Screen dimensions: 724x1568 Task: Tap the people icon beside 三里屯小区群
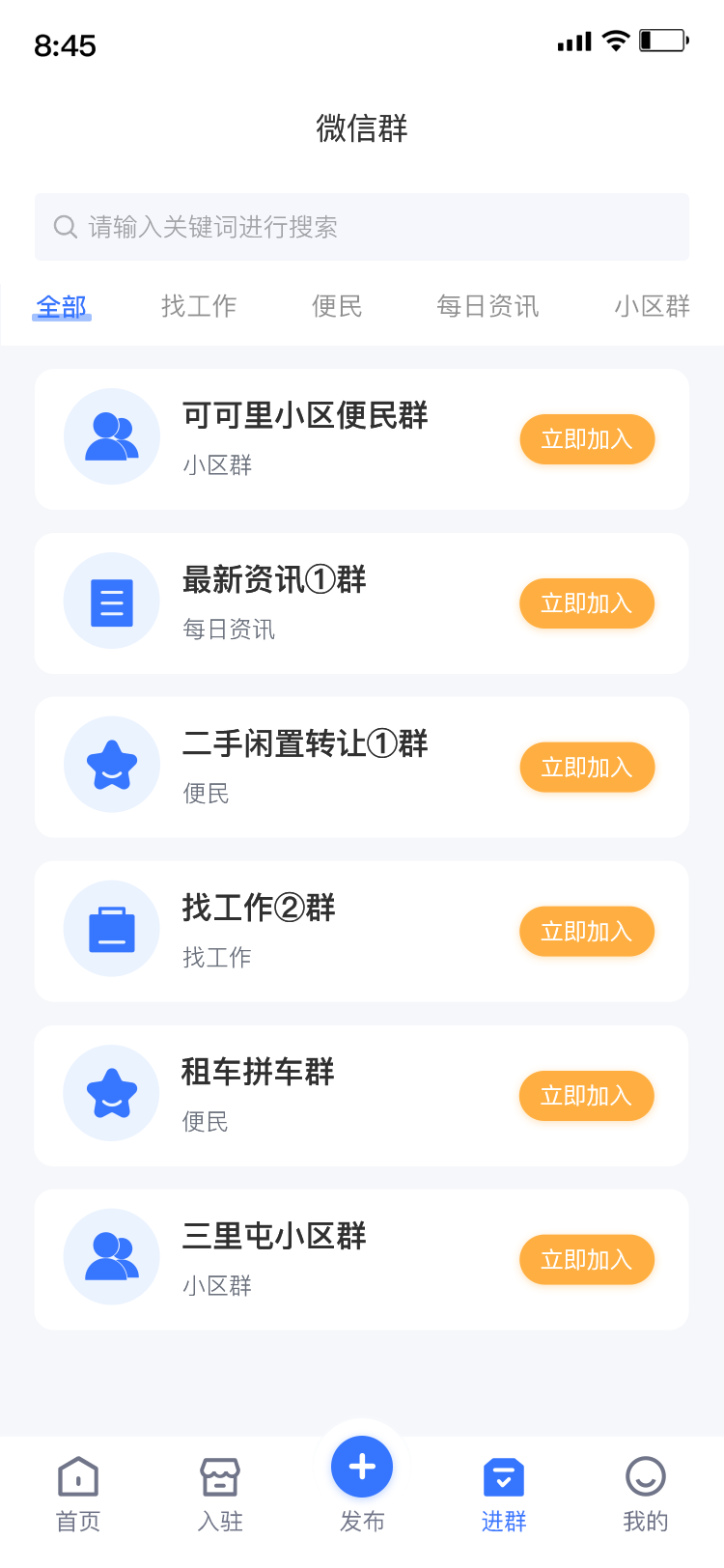click(x=111, y=1257)
